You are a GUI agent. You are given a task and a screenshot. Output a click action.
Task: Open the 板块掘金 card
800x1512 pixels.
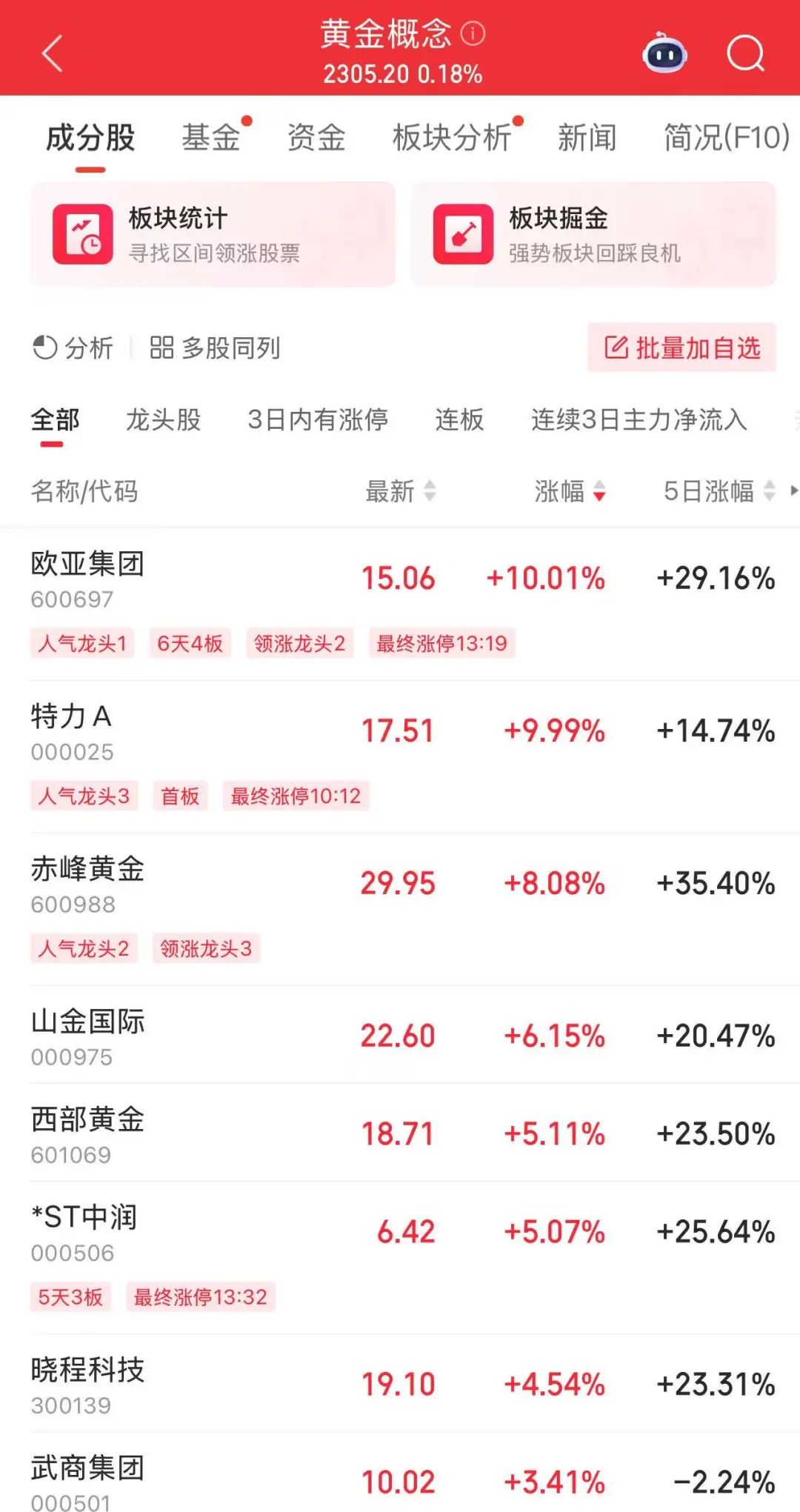tap(593, 234)
